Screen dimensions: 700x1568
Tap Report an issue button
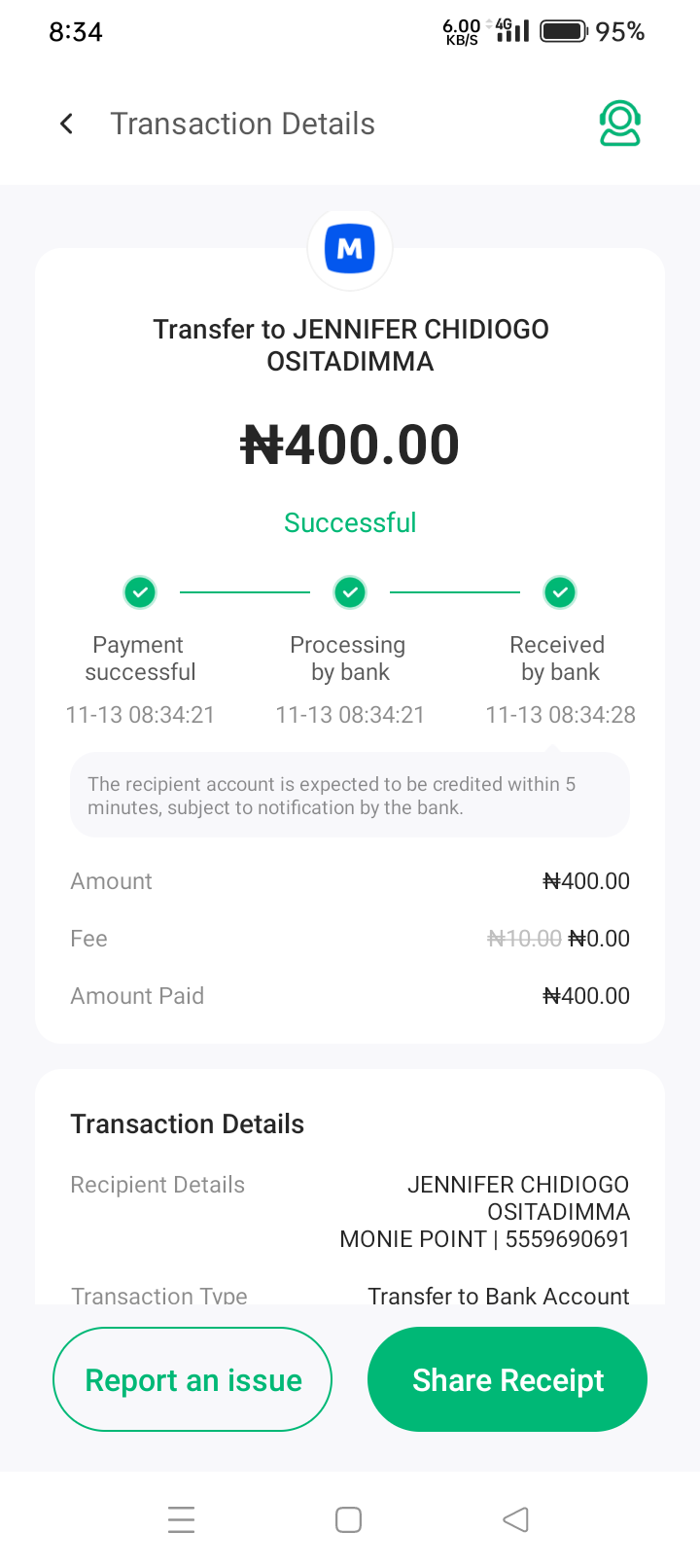[x=192, y=1379]
